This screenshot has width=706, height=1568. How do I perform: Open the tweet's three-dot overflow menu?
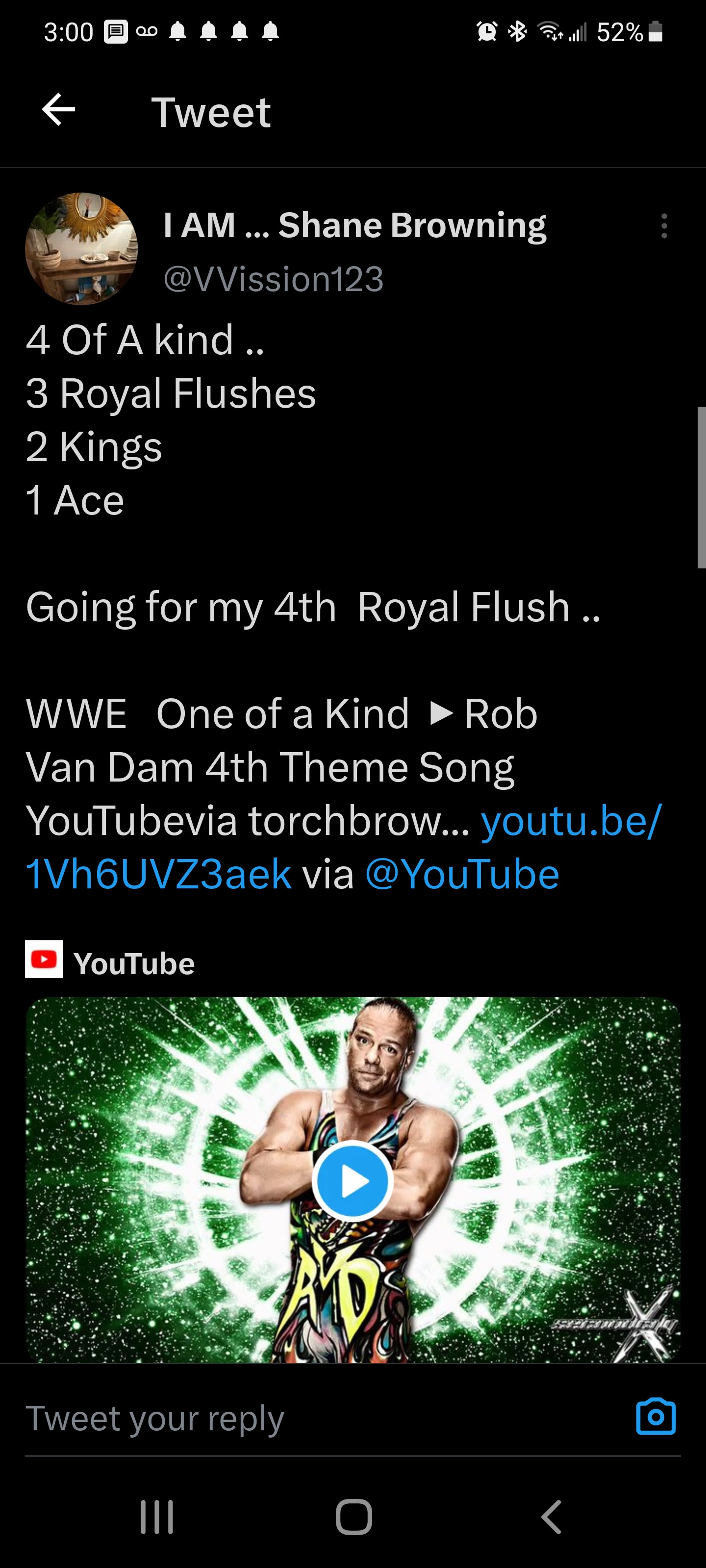tap(664, 226)
